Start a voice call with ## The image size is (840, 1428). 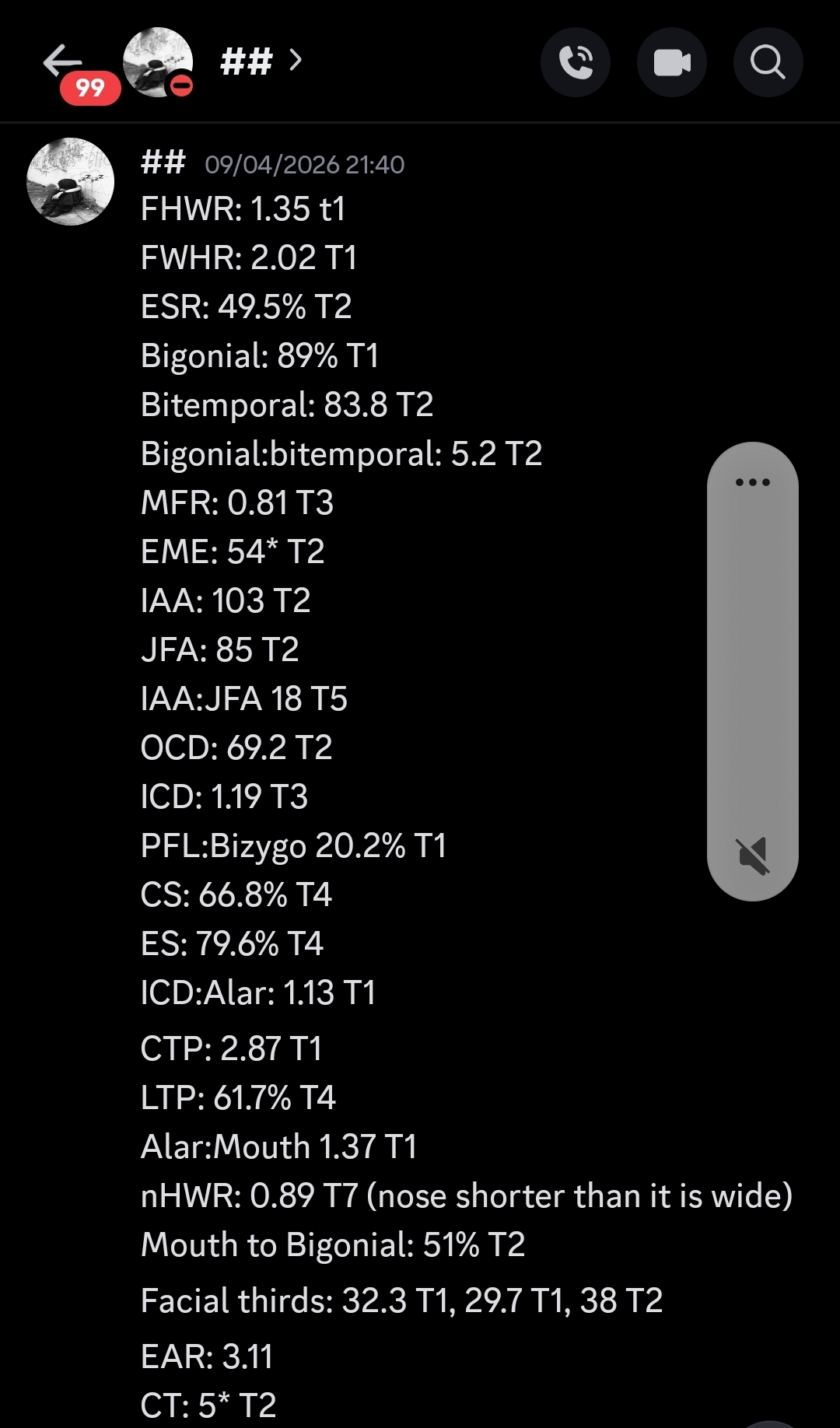point(576,62)
